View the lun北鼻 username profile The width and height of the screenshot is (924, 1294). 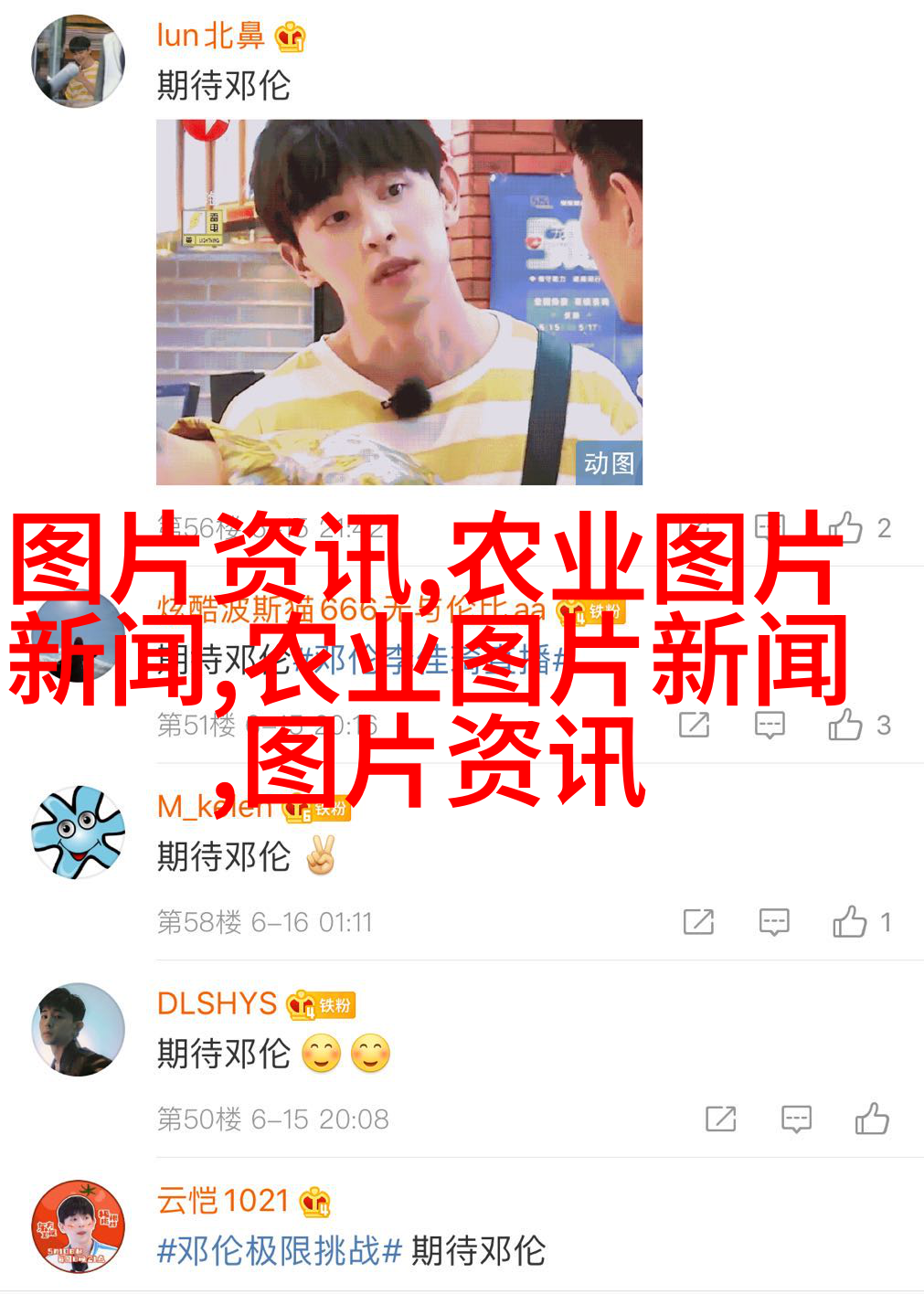point(210,36)
